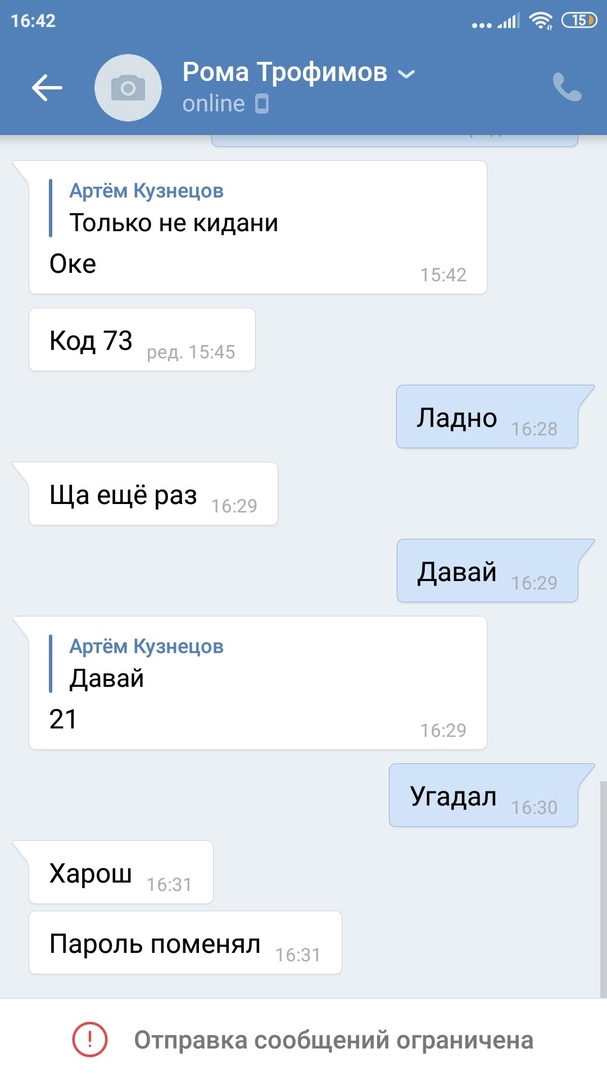The height and width of the screenshot is (1080, 607).
Task: Jump to quoted message 'Давай'
Action: click(x=146, y=663)
